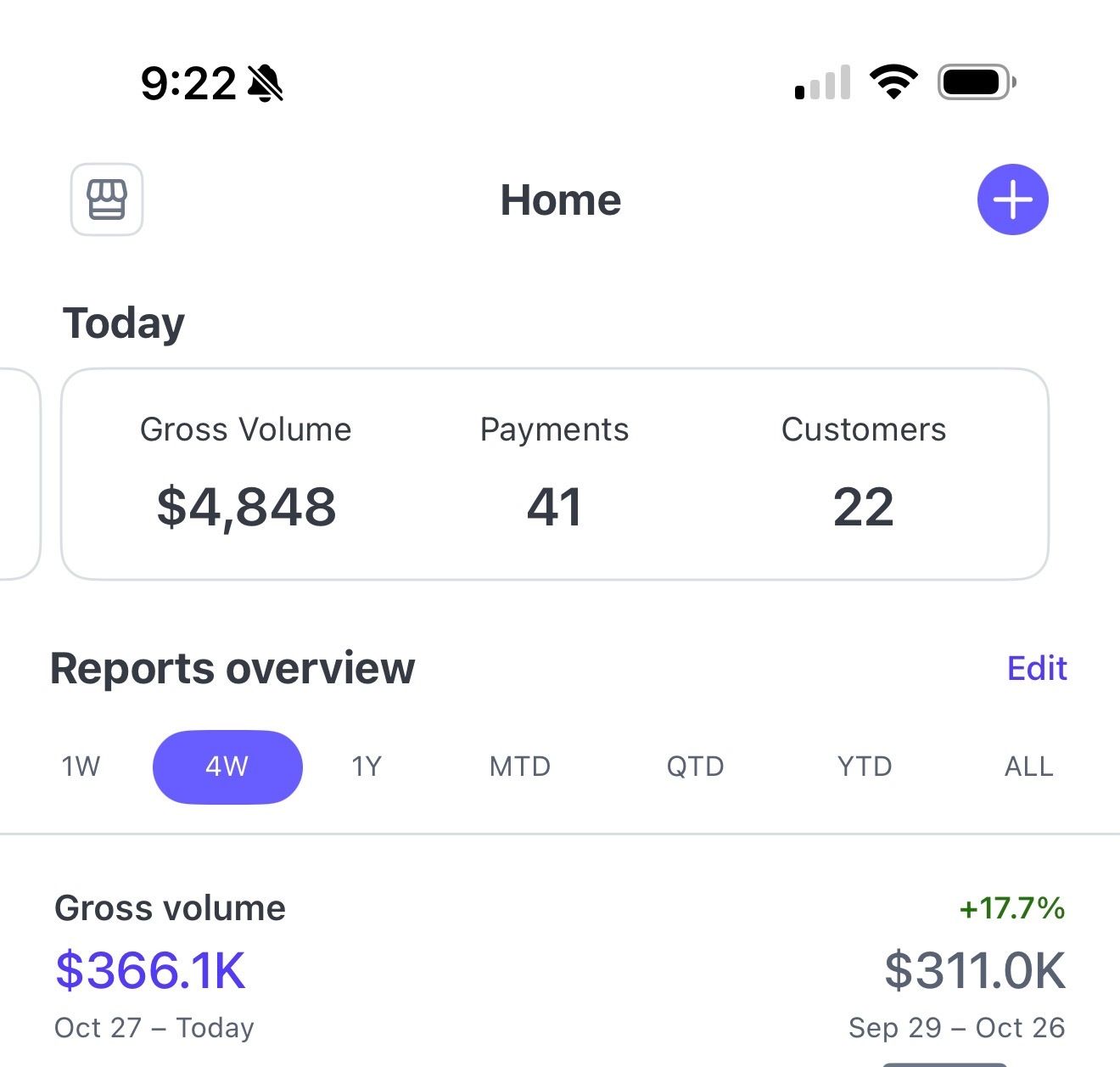Open the store account switcher icon

(107, 199)
